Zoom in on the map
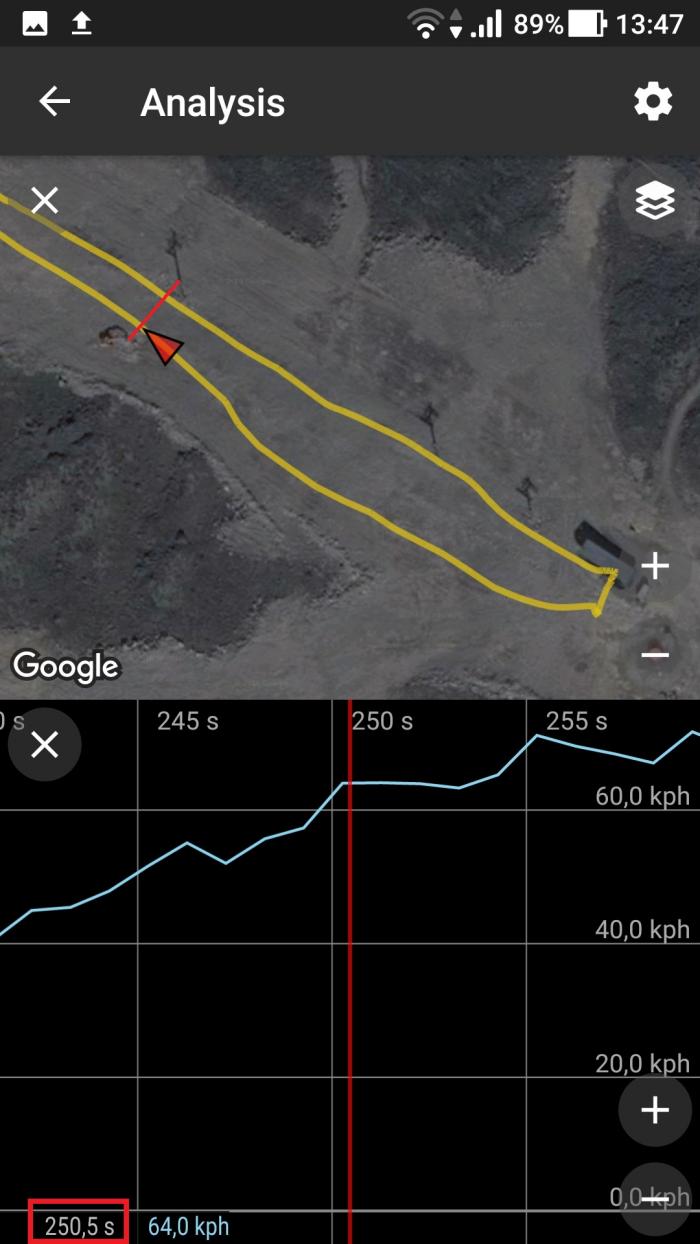Screen dimensions: 700x1244 tap(655, 567)
